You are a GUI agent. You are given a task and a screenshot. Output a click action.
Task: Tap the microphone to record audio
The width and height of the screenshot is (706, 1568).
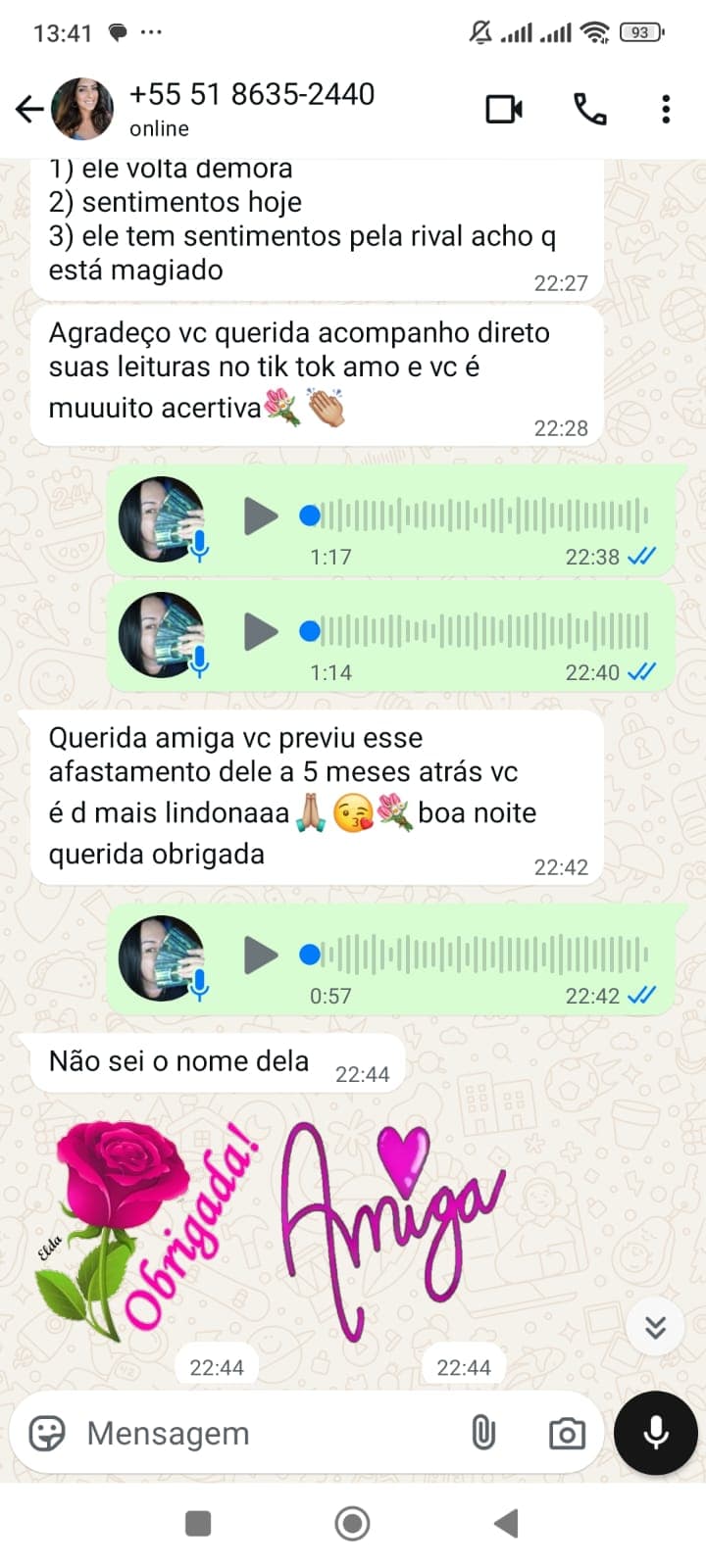click(655, 1433)
